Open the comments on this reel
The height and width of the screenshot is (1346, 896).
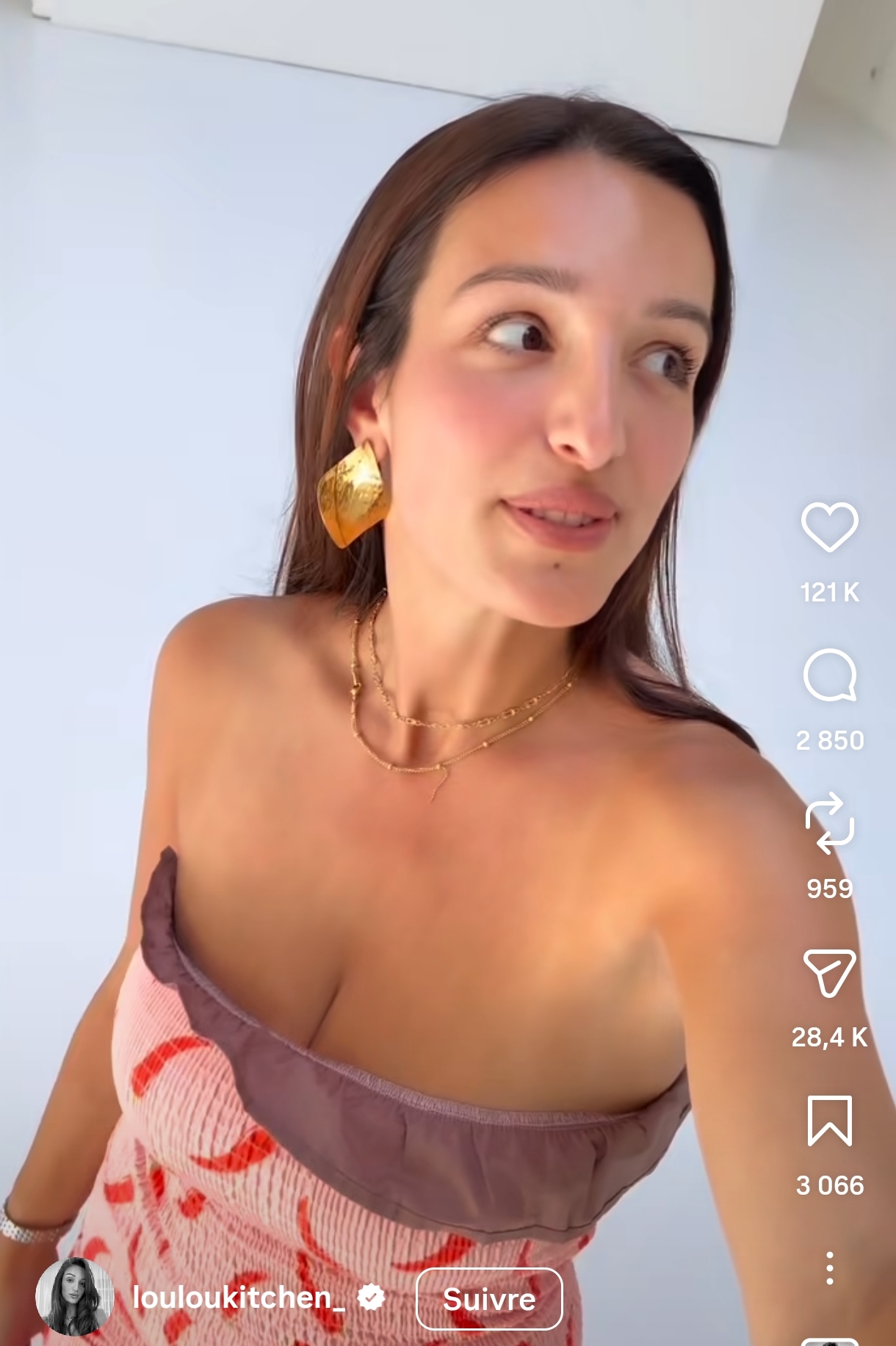tap(830, 675)
